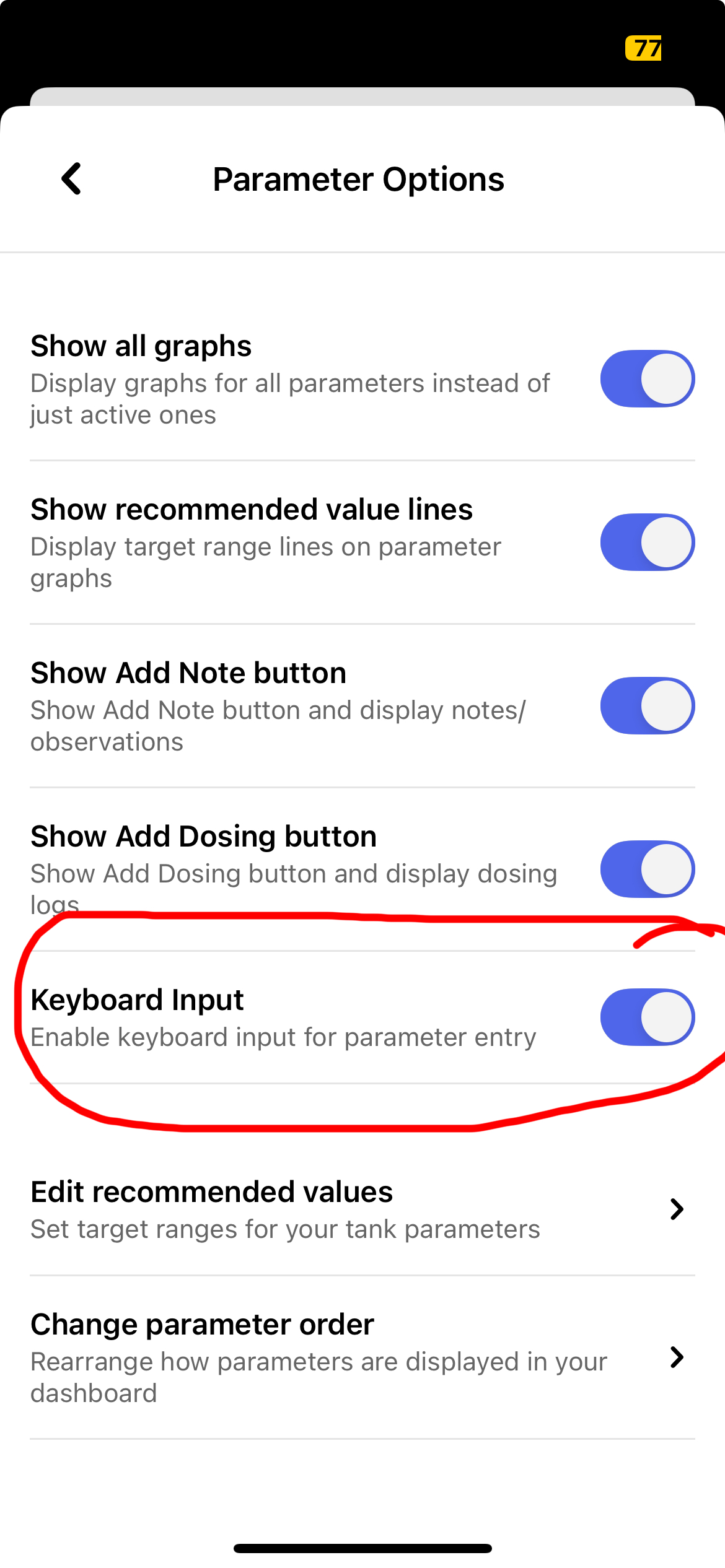Open Change parameter order

[362, 1356]
